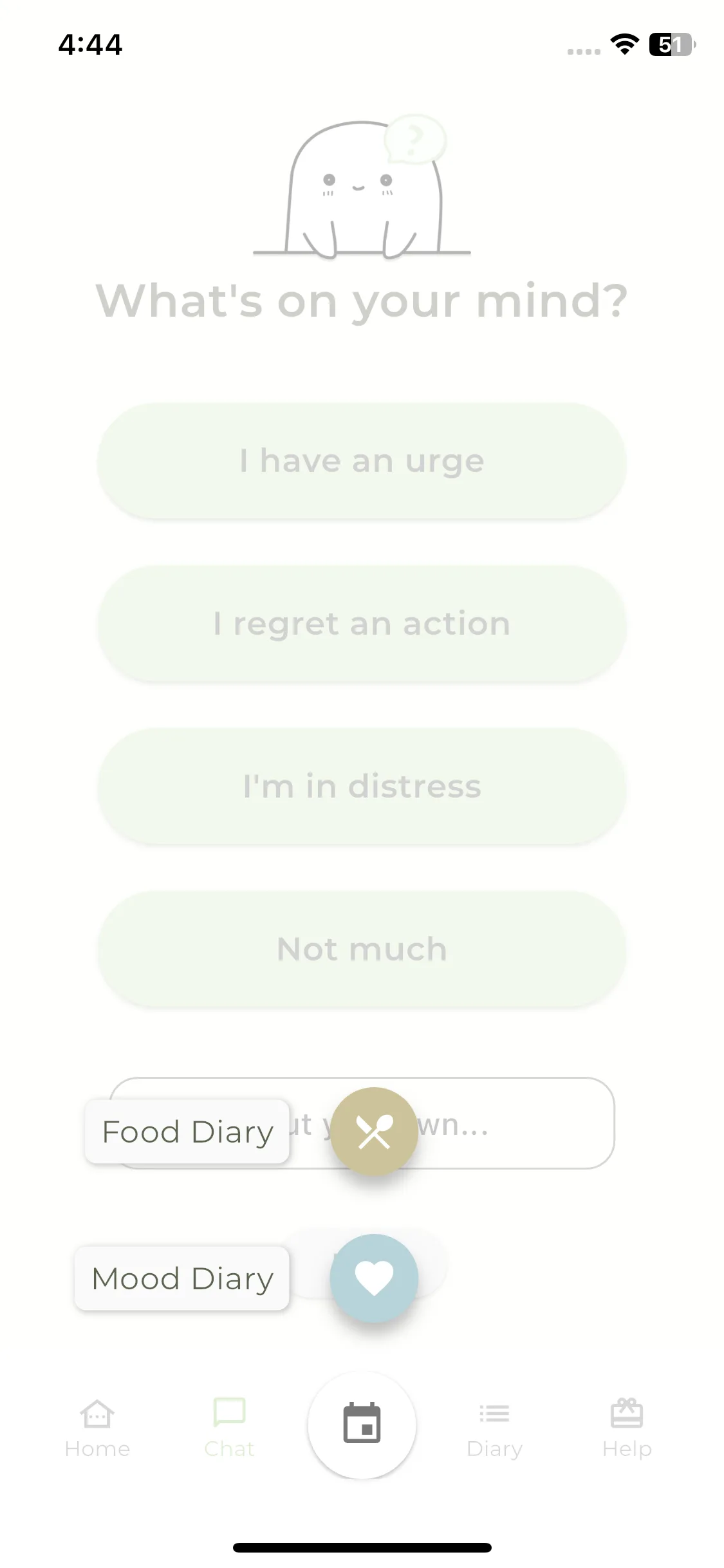724x1568 pixels.
Task: Tap the Mood Diary label
Action: coord(182,1278)
